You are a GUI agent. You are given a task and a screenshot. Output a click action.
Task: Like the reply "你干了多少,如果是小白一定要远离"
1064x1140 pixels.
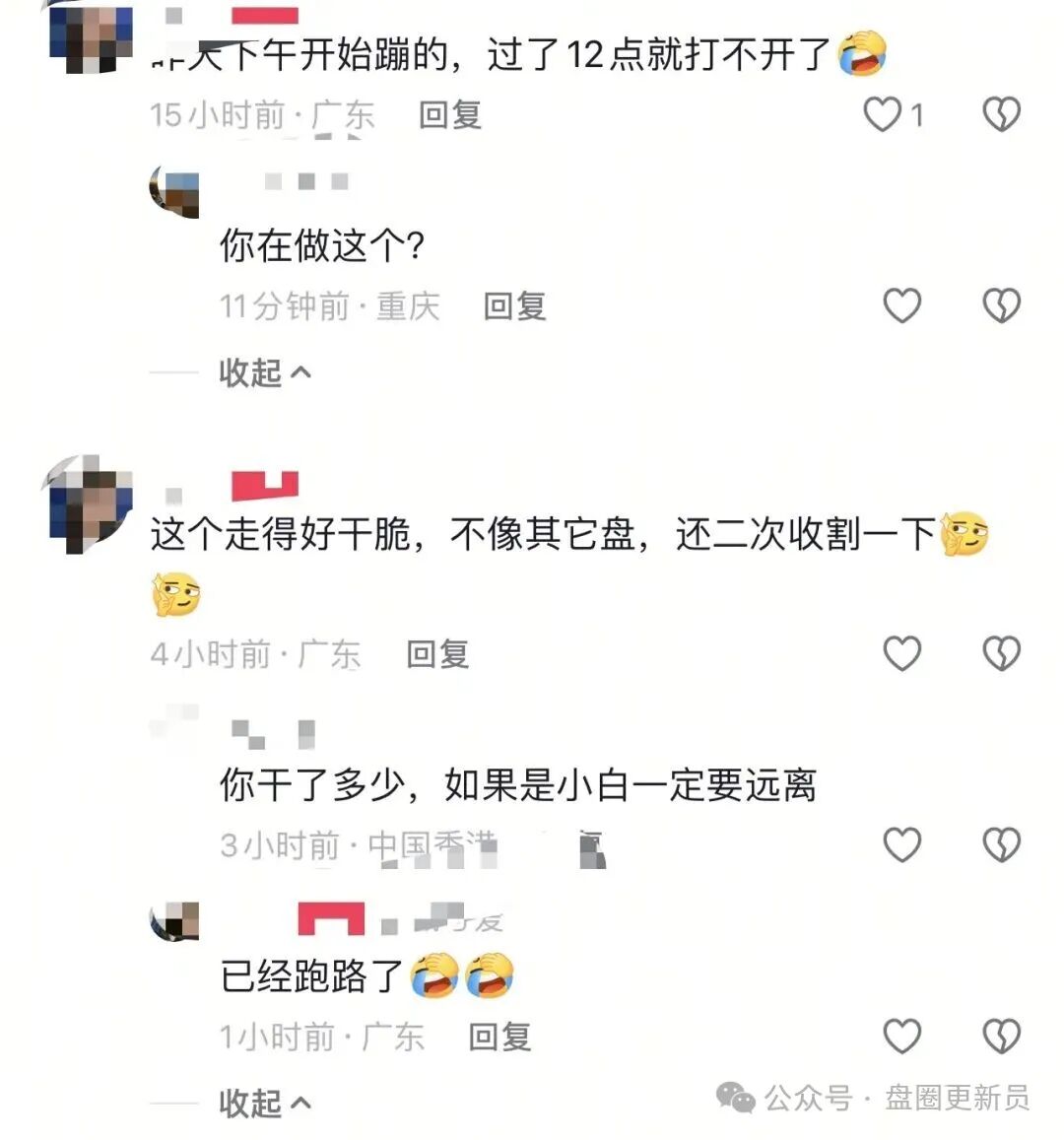pyautogui.click(x=901, y=844)
